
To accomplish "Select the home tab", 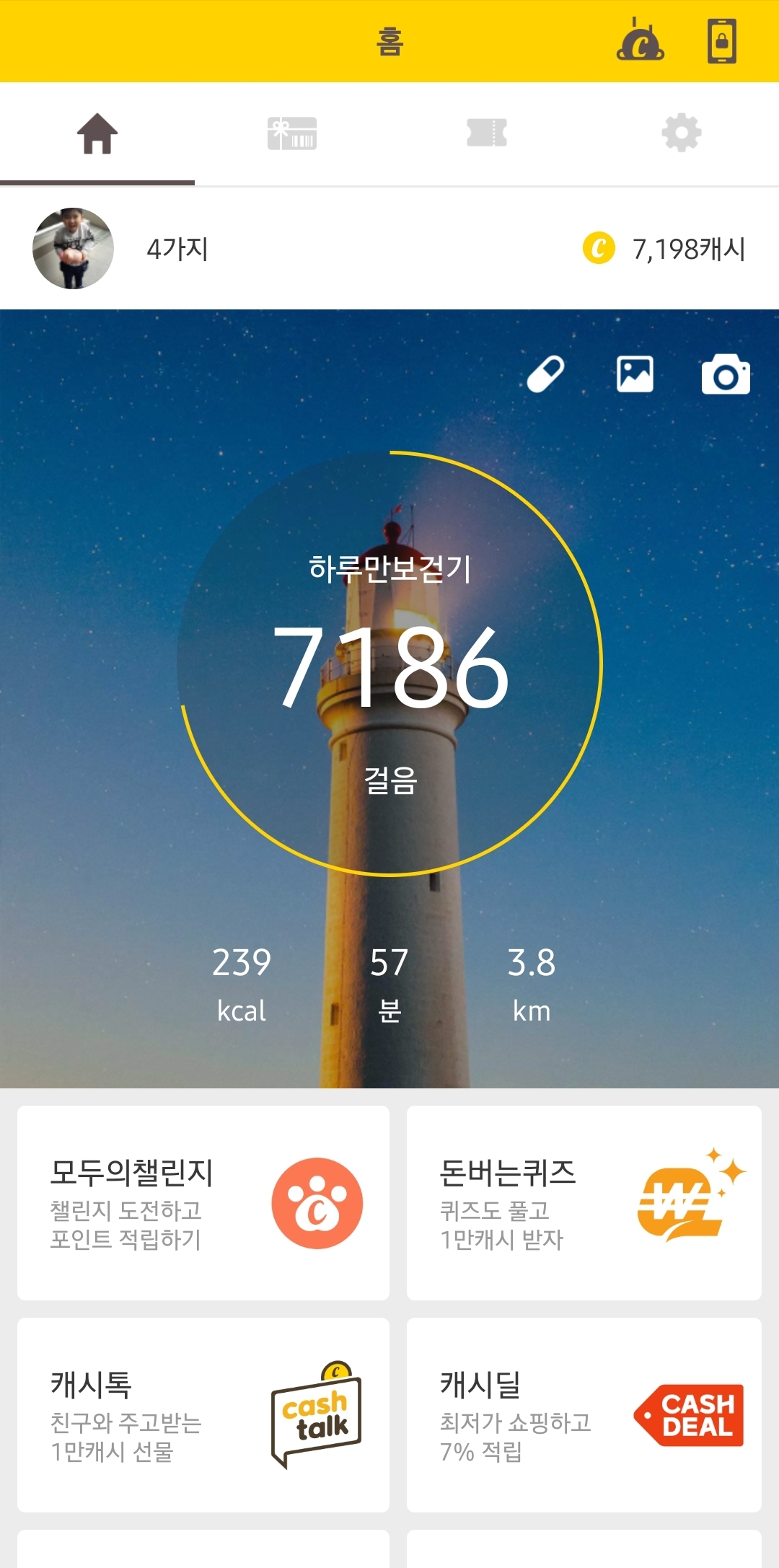I will tap(97, 133).
